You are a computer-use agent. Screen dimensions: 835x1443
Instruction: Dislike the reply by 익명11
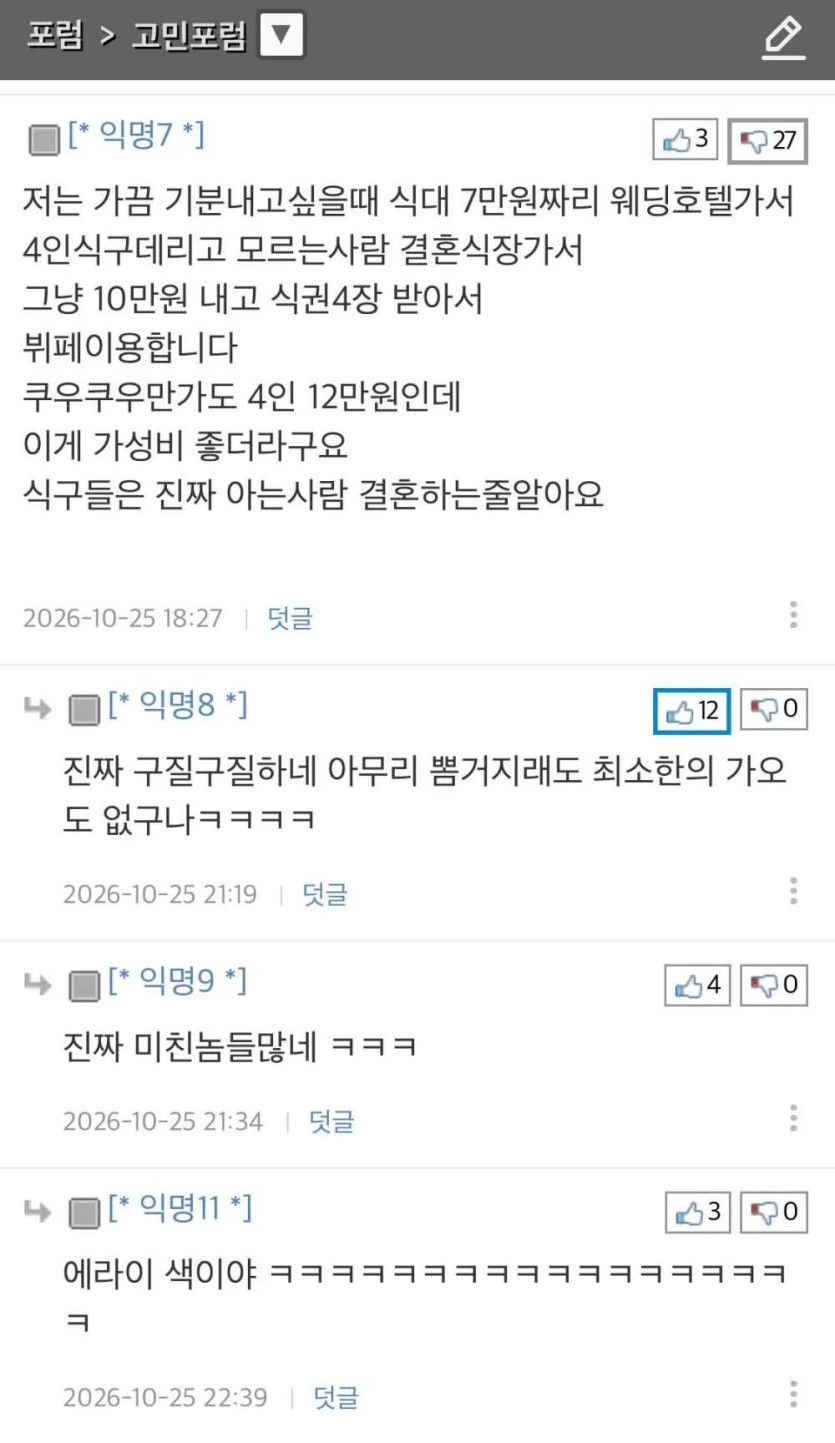click(x=774, y=1213)
